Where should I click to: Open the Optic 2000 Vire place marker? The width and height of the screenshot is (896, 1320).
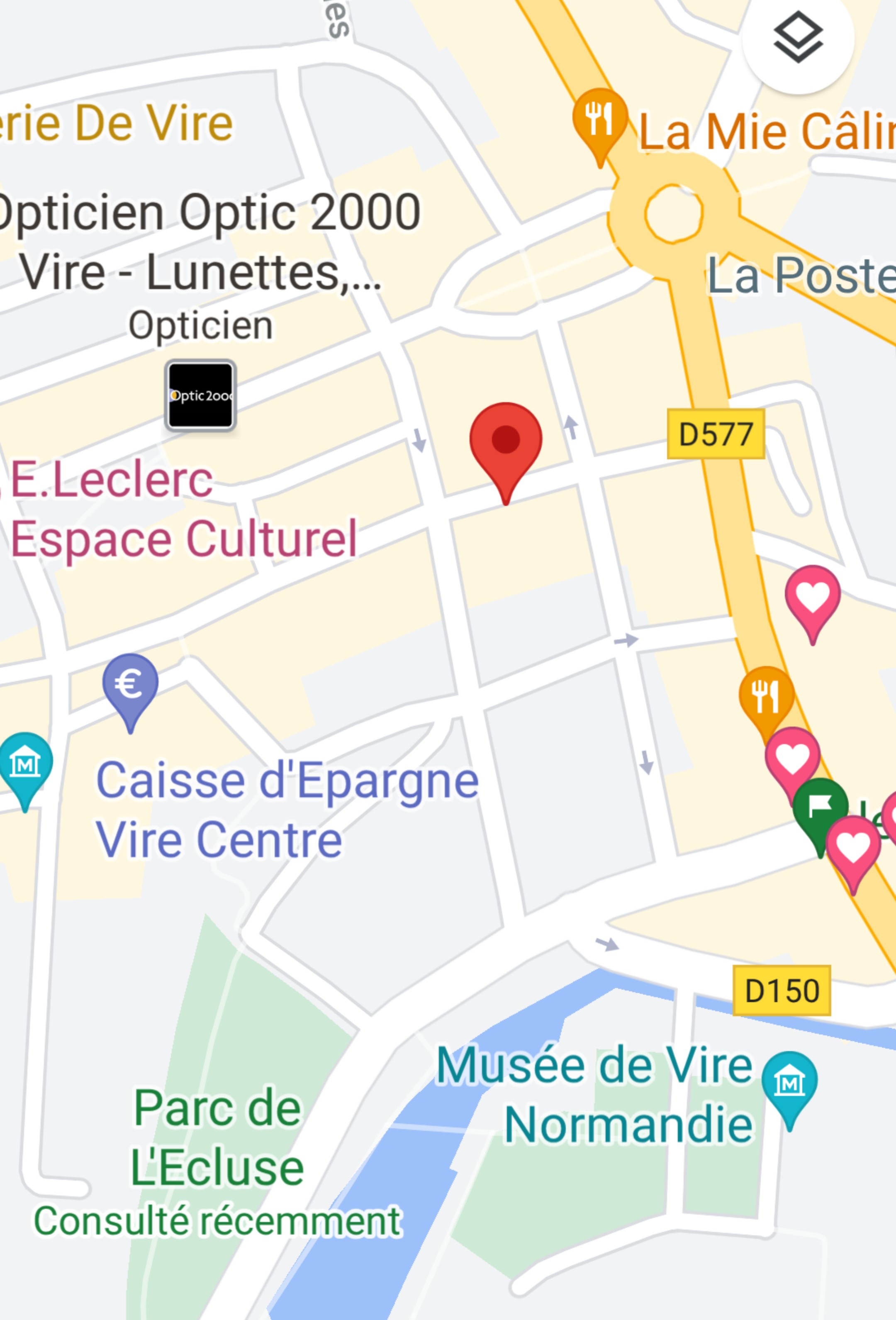pyautogui.click(x=200, y=395)
